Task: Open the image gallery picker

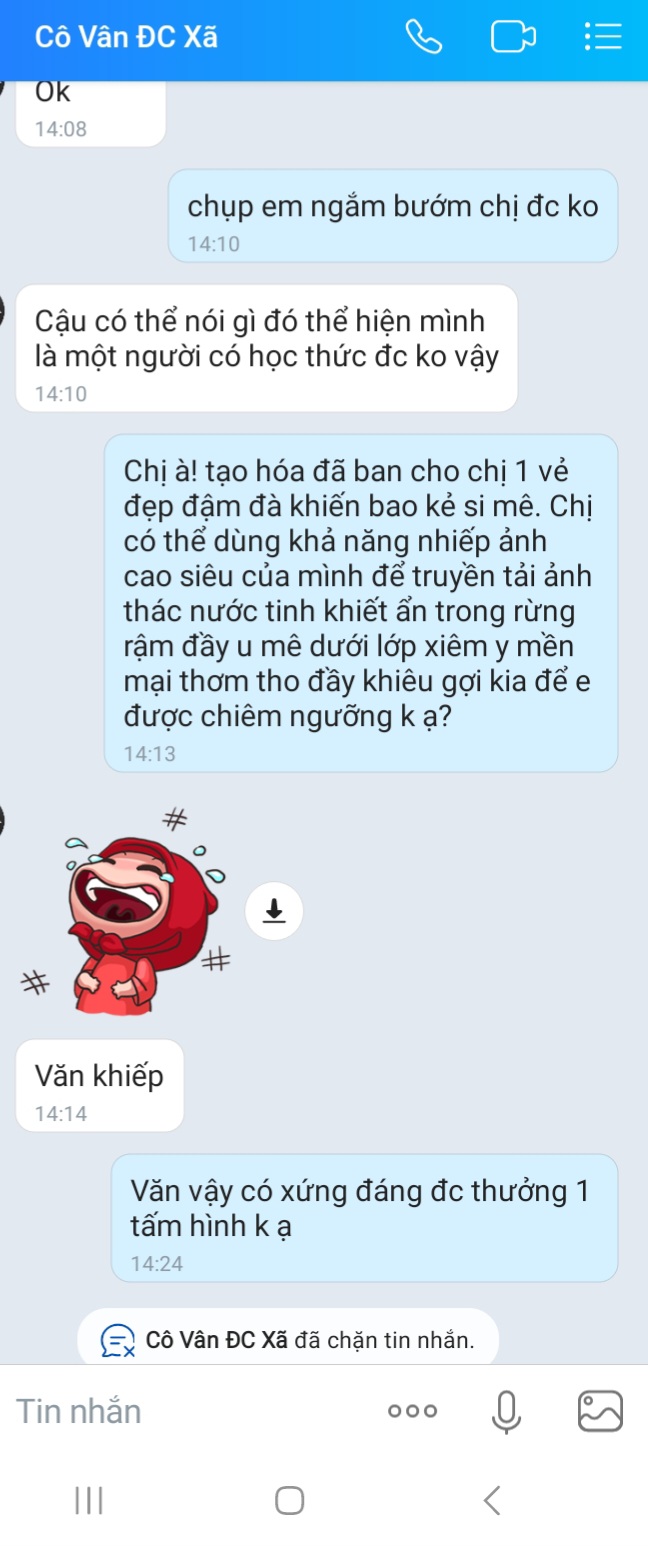Action: (600, 1411)
